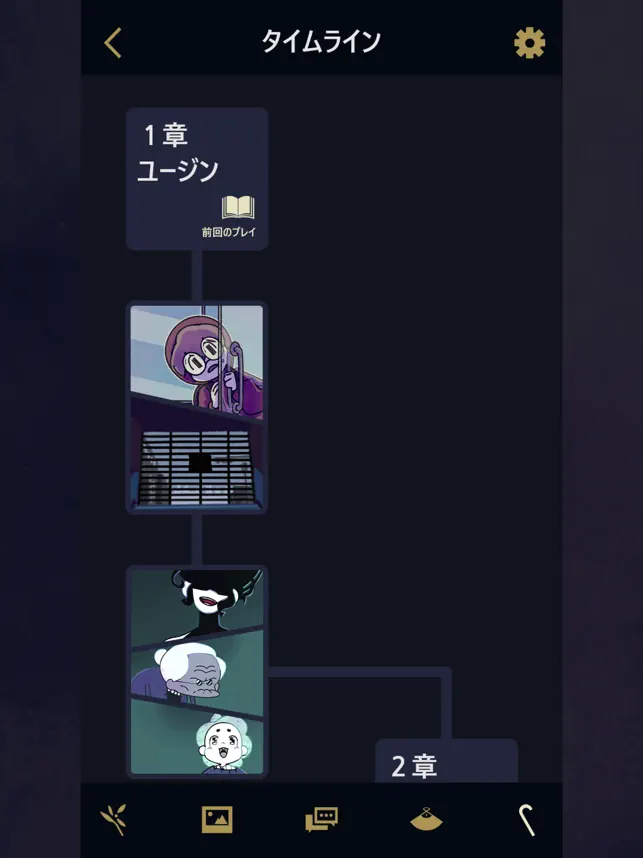Open the settings gear

pos(529,42)
